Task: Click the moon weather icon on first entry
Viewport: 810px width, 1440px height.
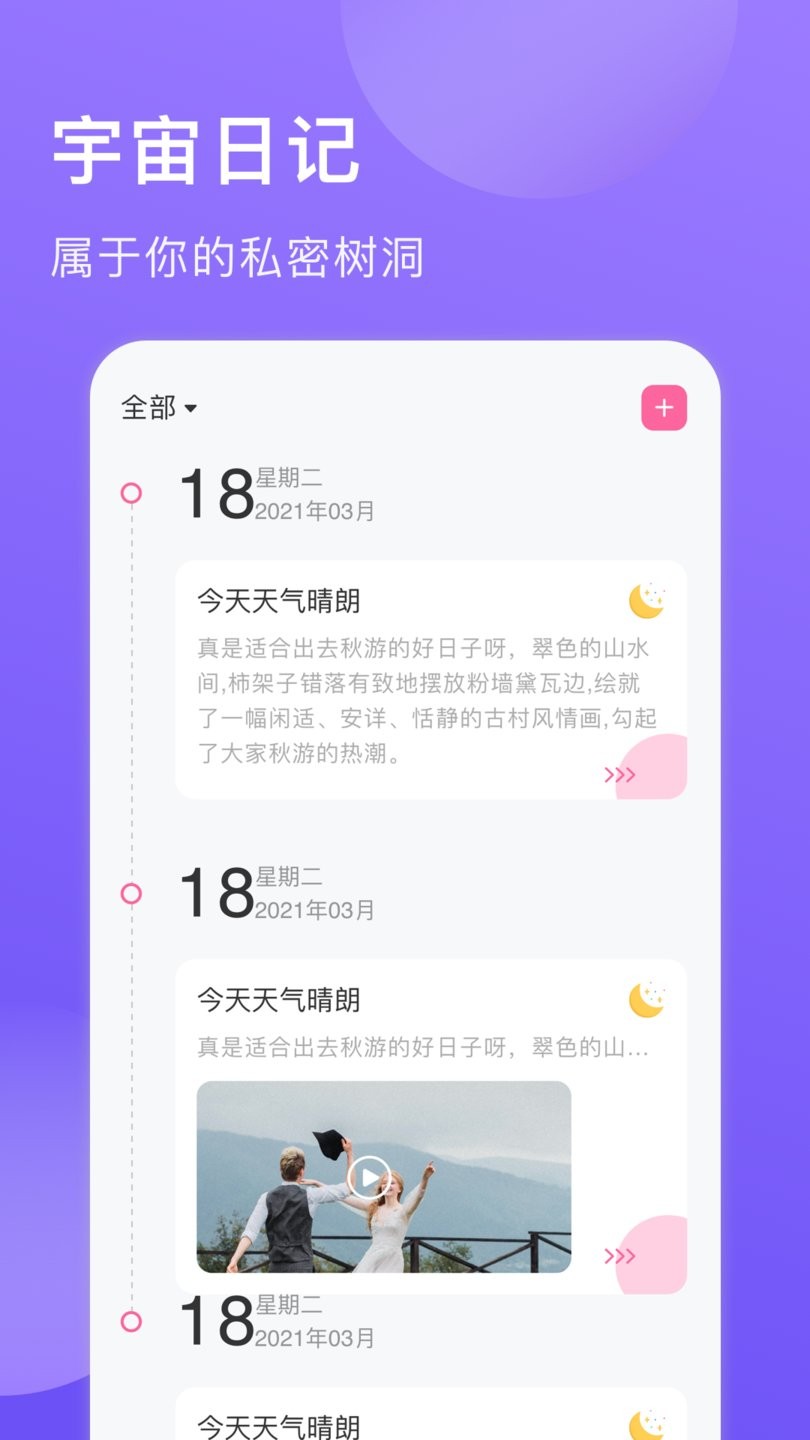Action: coord(647,600)
